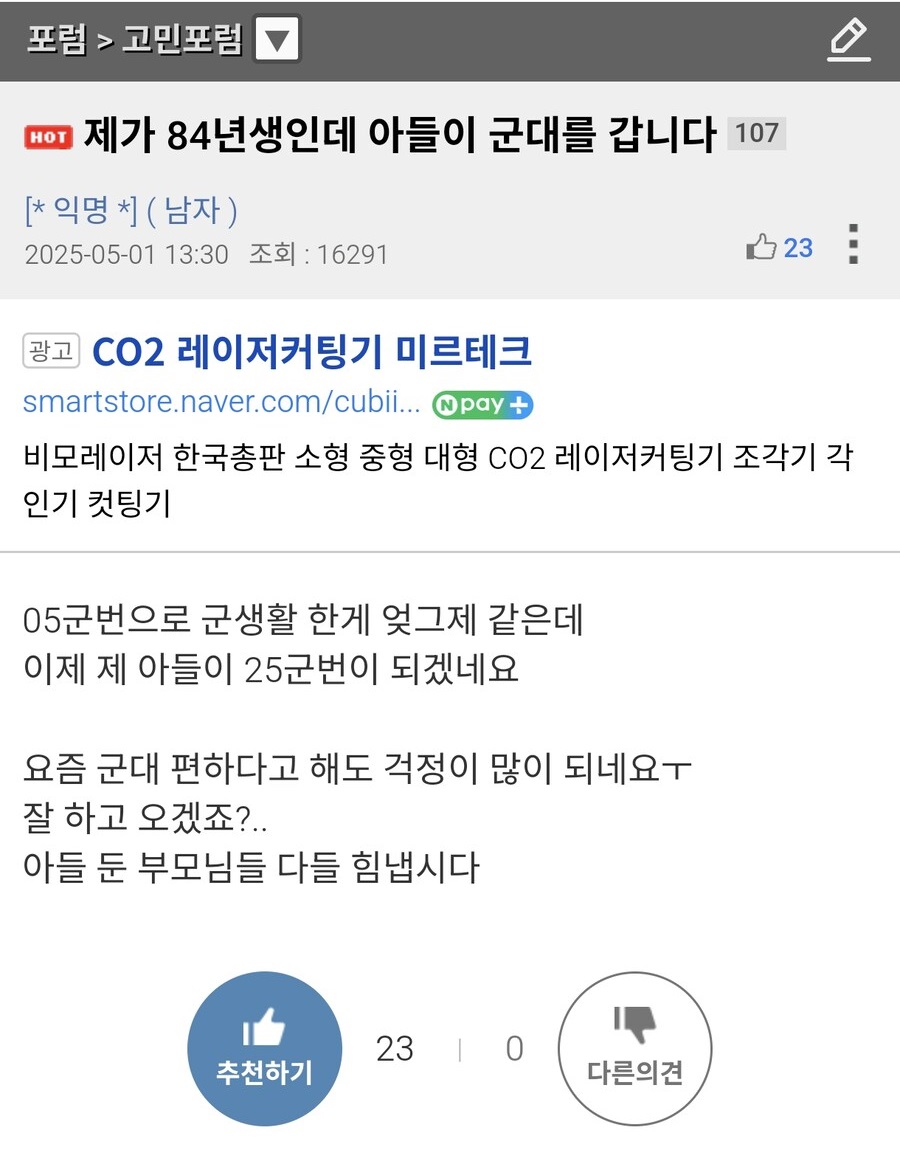This screenshot has height=1162, width=900.
Task: Open the forum selection dropdown arrow
Action: [277, 41]
